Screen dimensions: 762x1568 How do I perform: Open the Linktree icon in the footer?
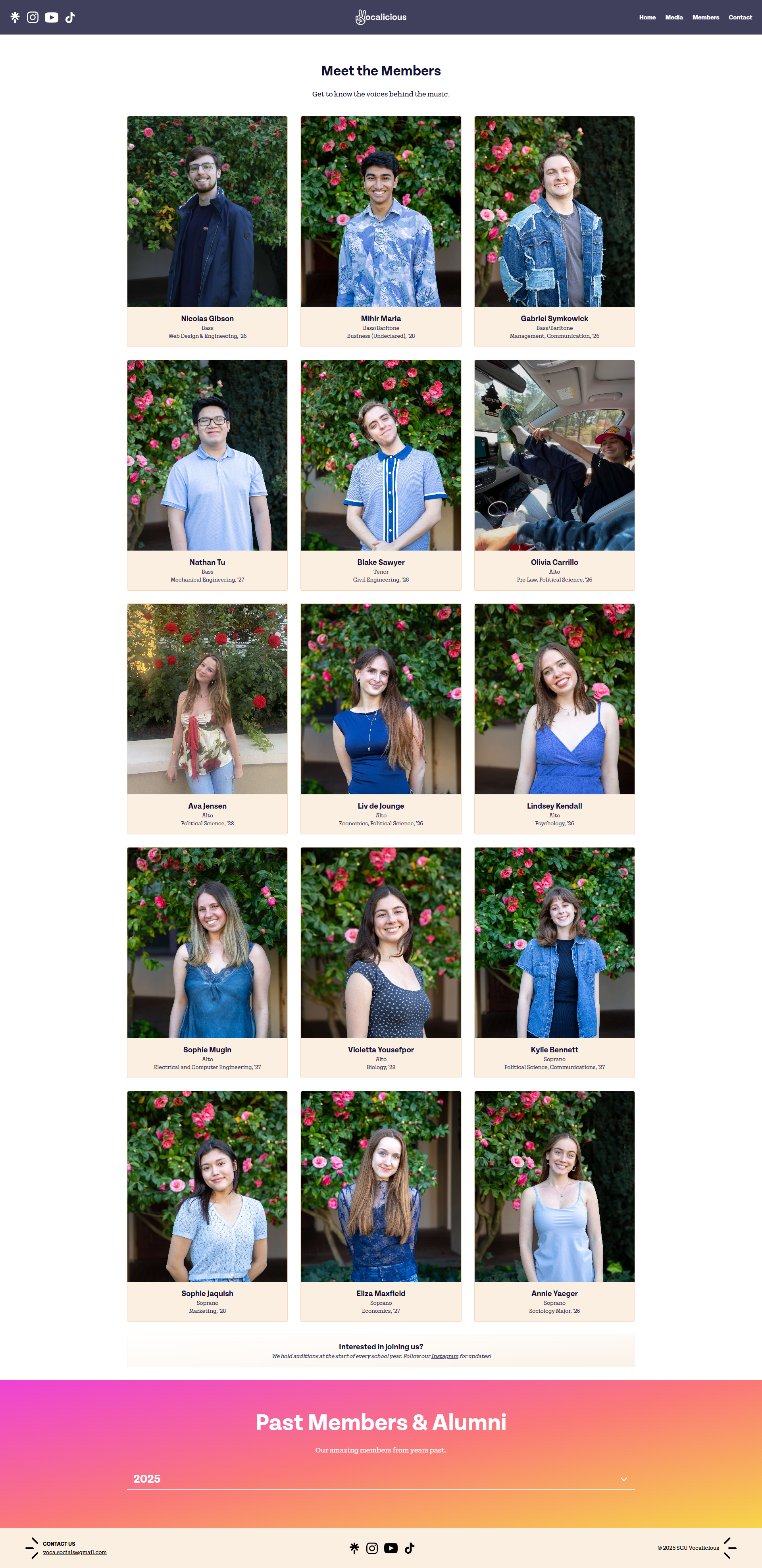pyautogui.click(x=354, y=1548)
